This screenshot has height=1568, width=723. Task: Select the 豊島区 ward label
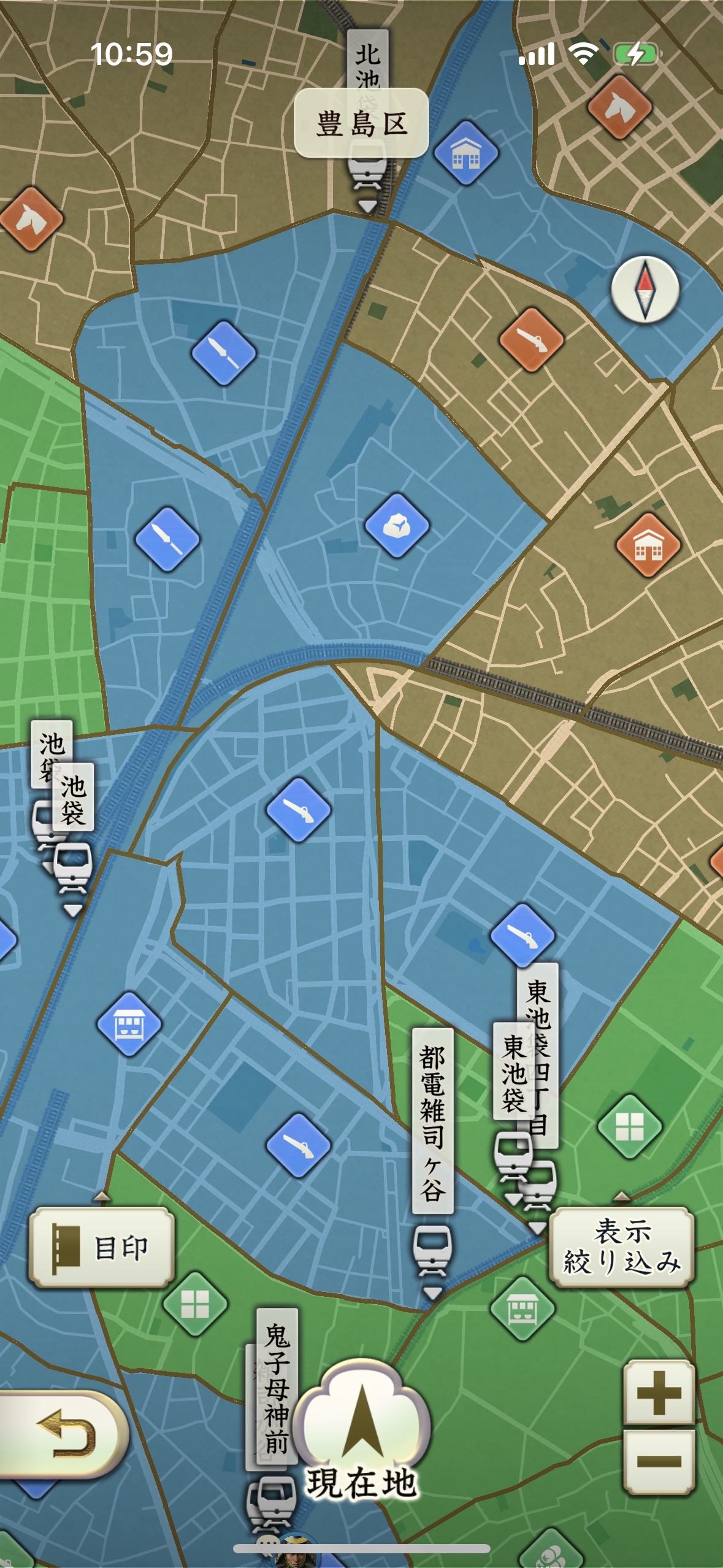click(361, 123)
